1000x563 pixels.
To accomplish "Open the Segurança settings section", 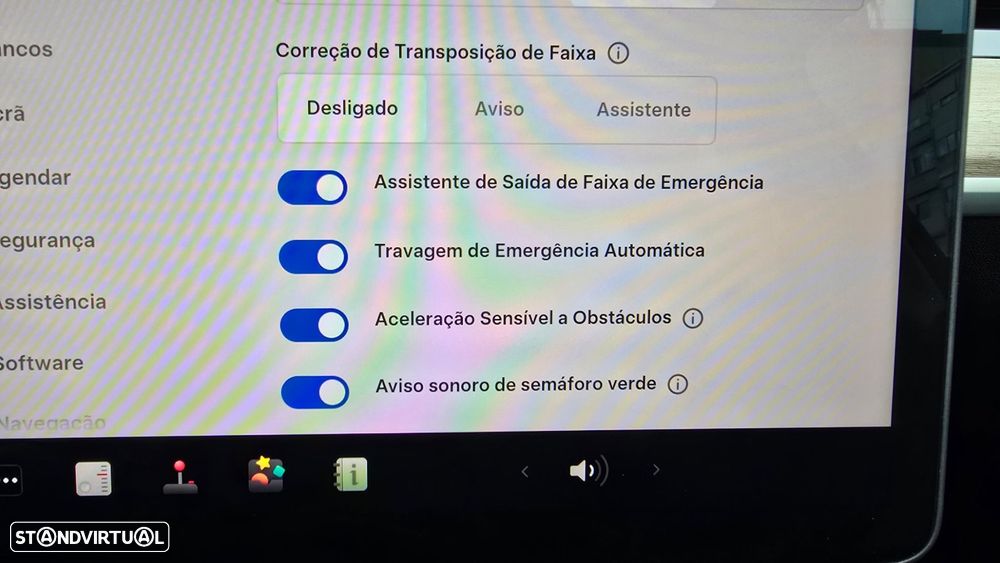I will pos(47,241).
